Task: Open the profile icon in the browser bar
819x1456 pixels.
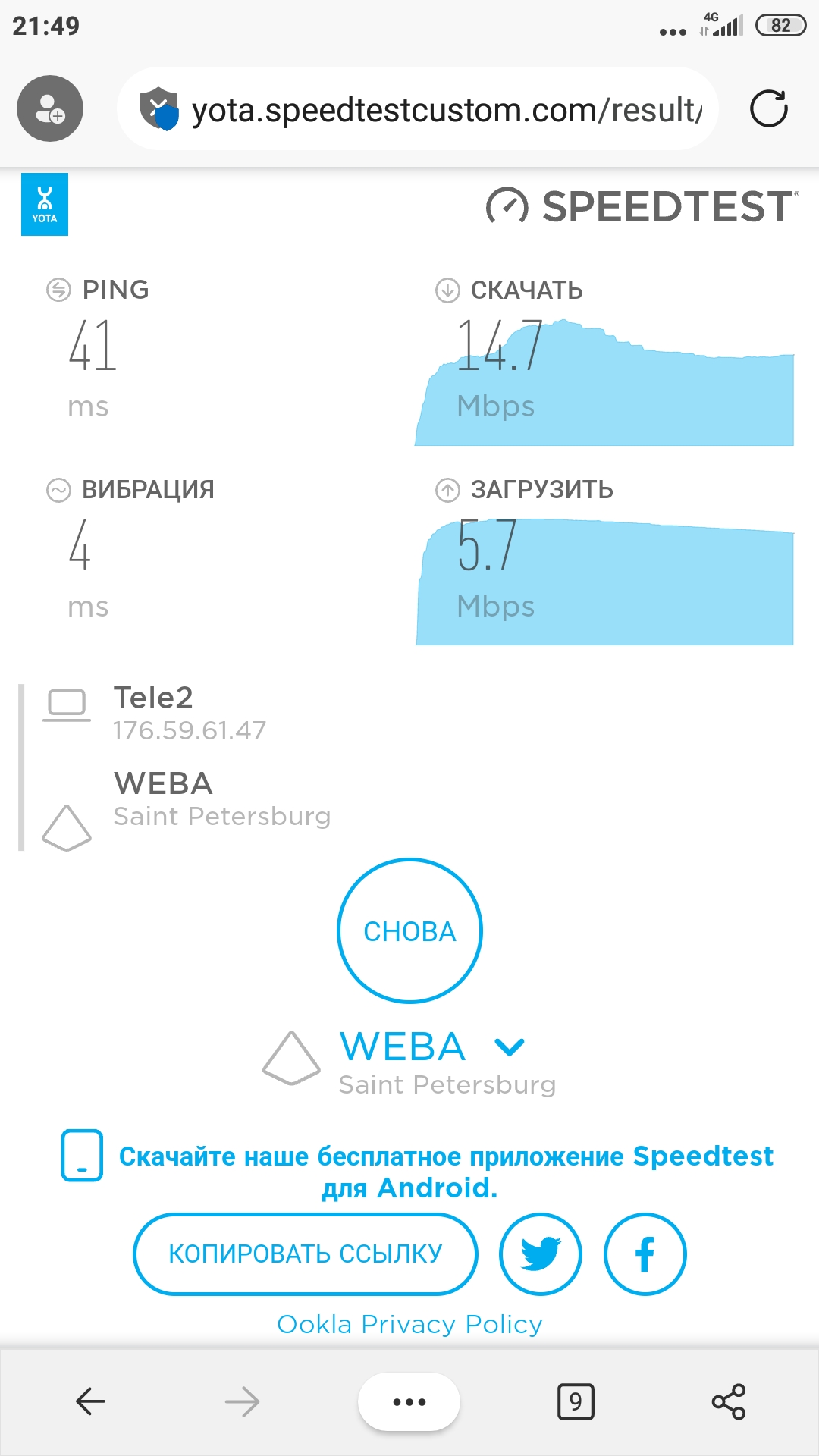Action: pos(50,108)
